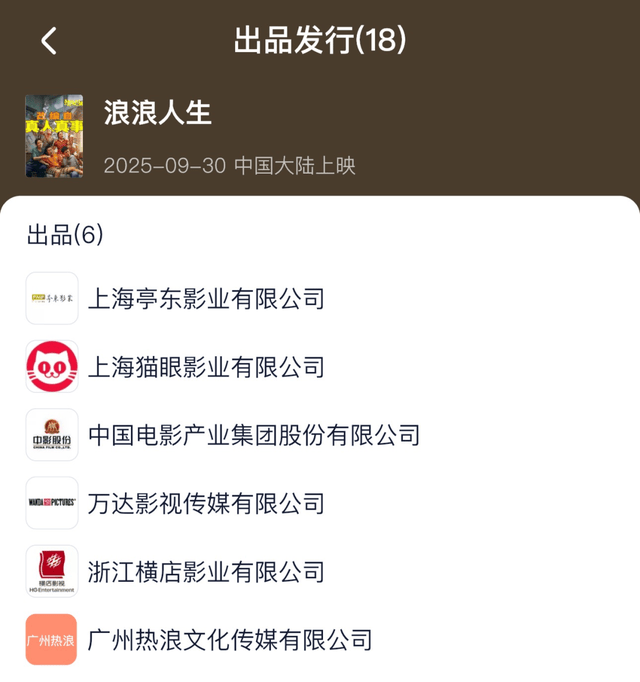The height and width of the screenshot is (682, 640).
Task: Open 广州热浪文化传媒有限公司 page
Action: coord(230,640)
